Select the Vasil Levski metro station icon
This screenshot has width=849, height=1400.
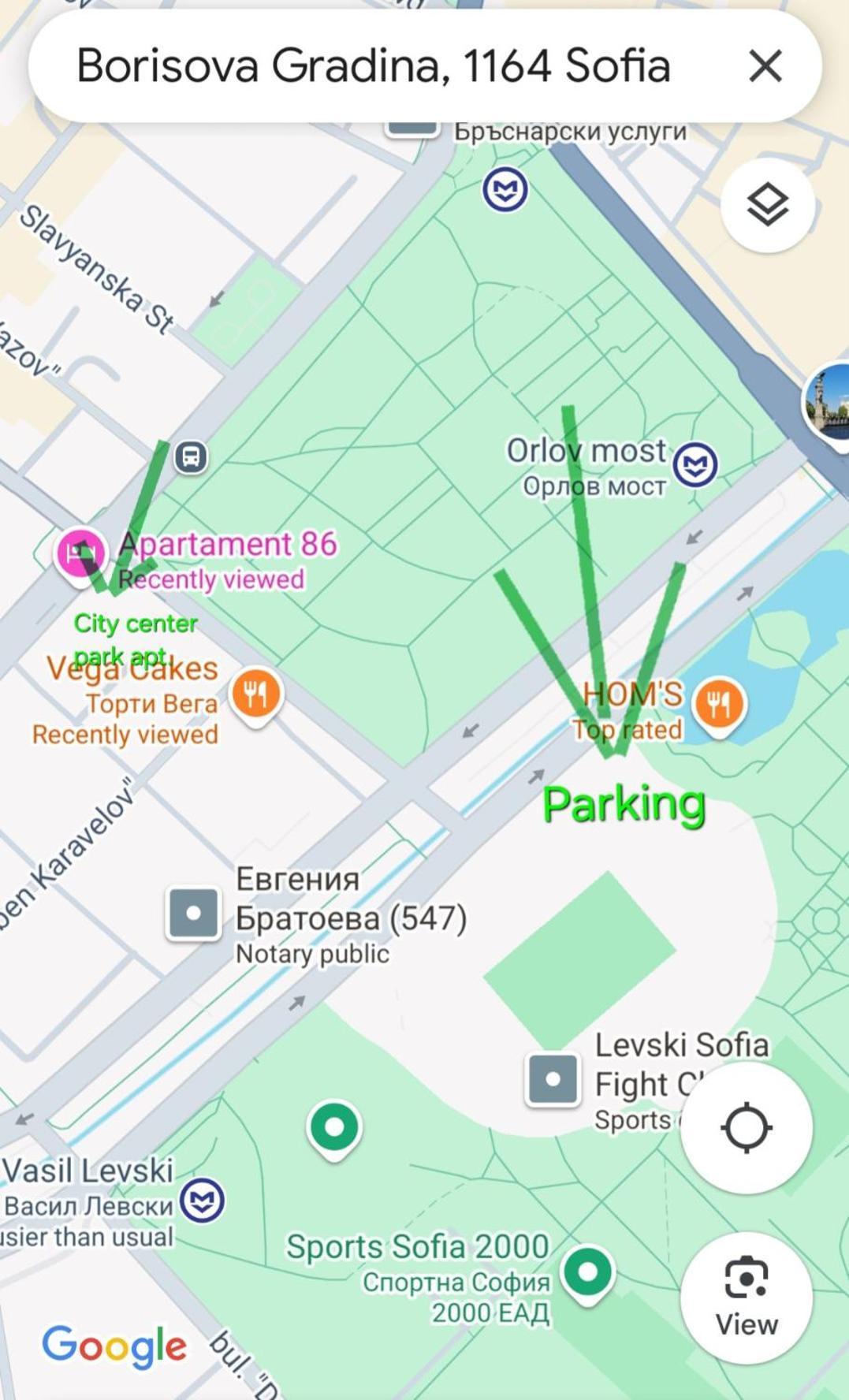(x=202, y=1201)
